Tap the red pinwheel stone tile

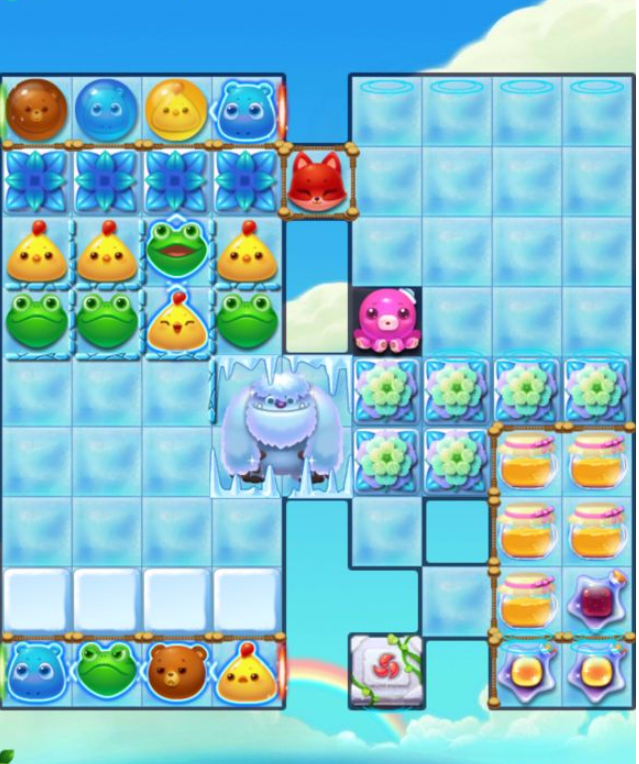coord(384,671)
